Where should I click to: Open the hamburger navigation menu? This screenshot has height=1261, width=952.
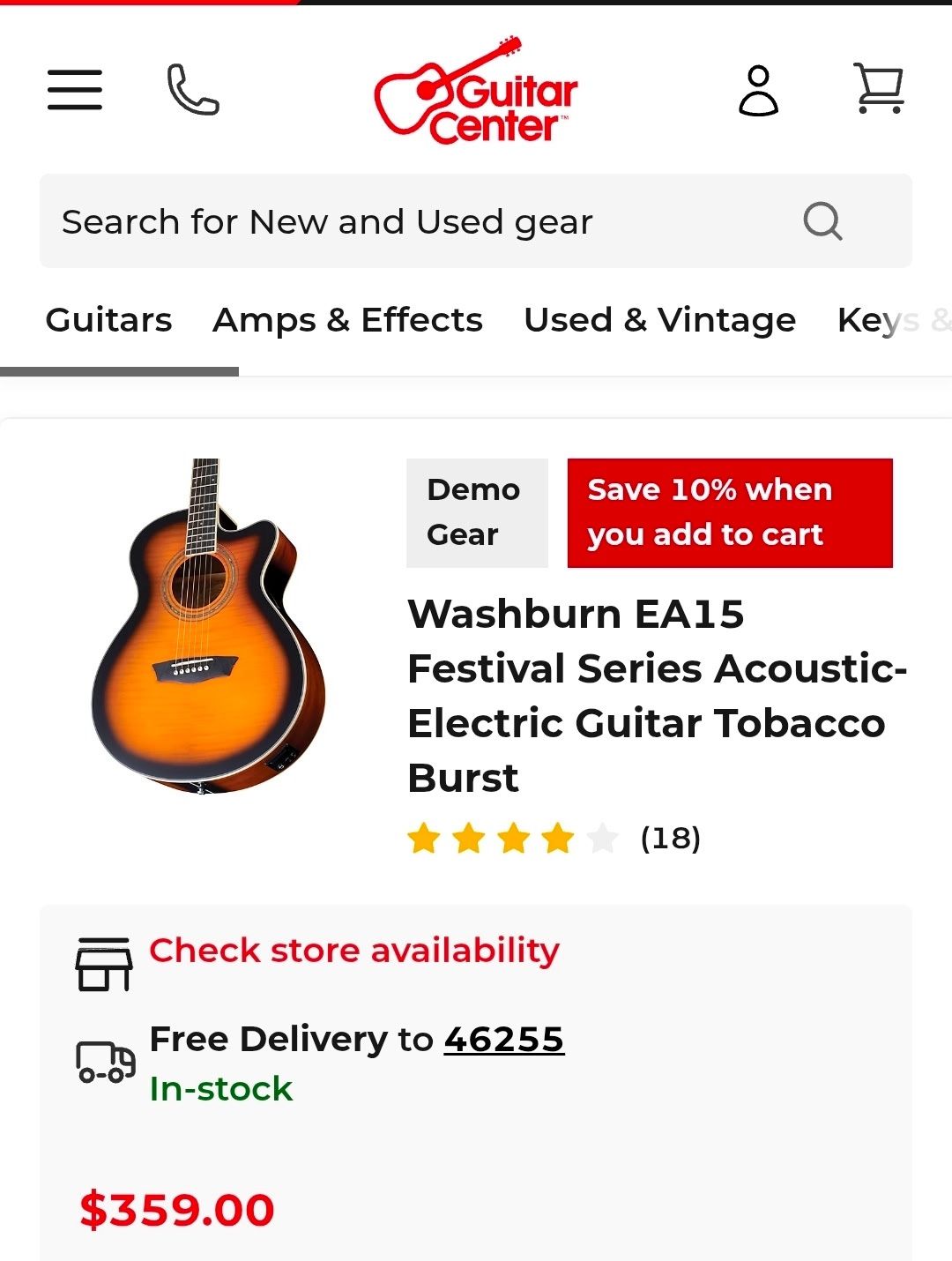pyautogui.click(x=74, y=89)
